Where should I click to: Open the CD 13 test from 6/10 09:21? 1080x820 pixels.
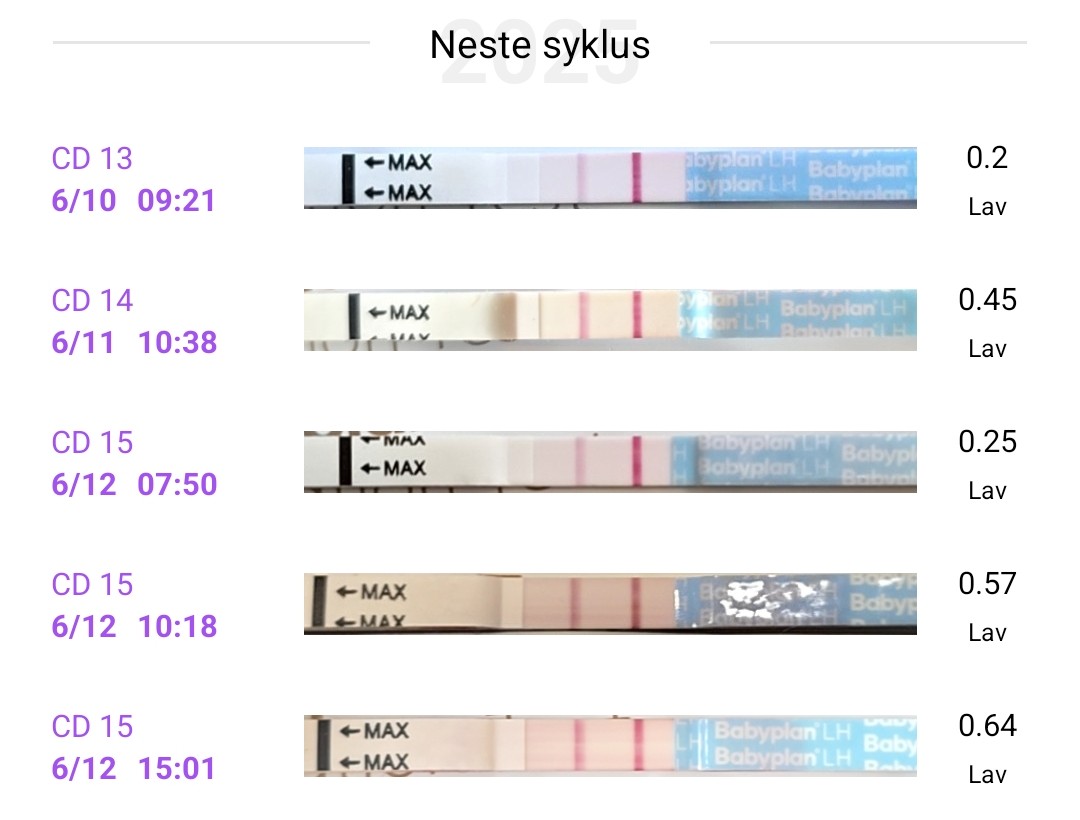(x=610, y=178)
